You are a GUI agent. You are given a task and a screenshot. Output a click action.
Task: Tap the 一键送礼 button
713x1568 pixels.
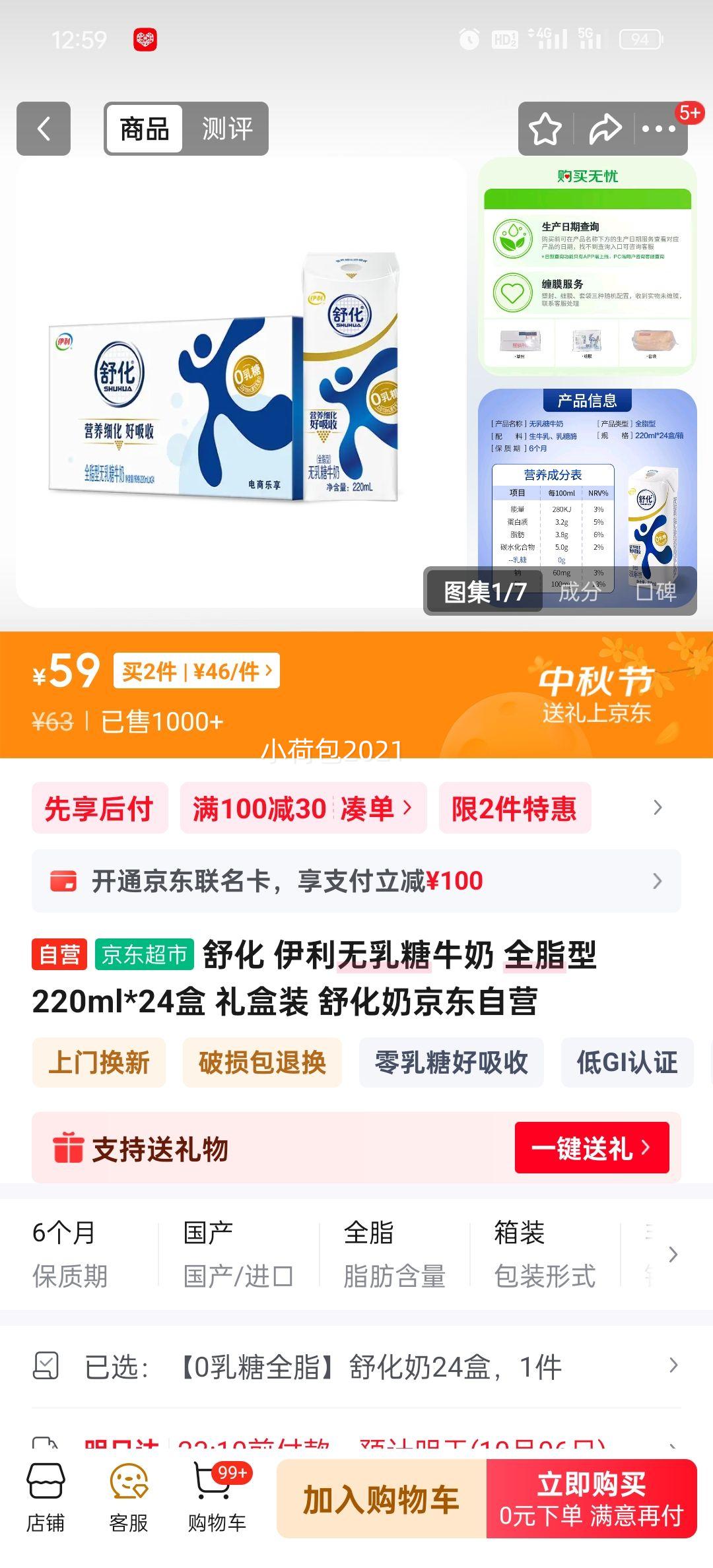coord(592,1148)
